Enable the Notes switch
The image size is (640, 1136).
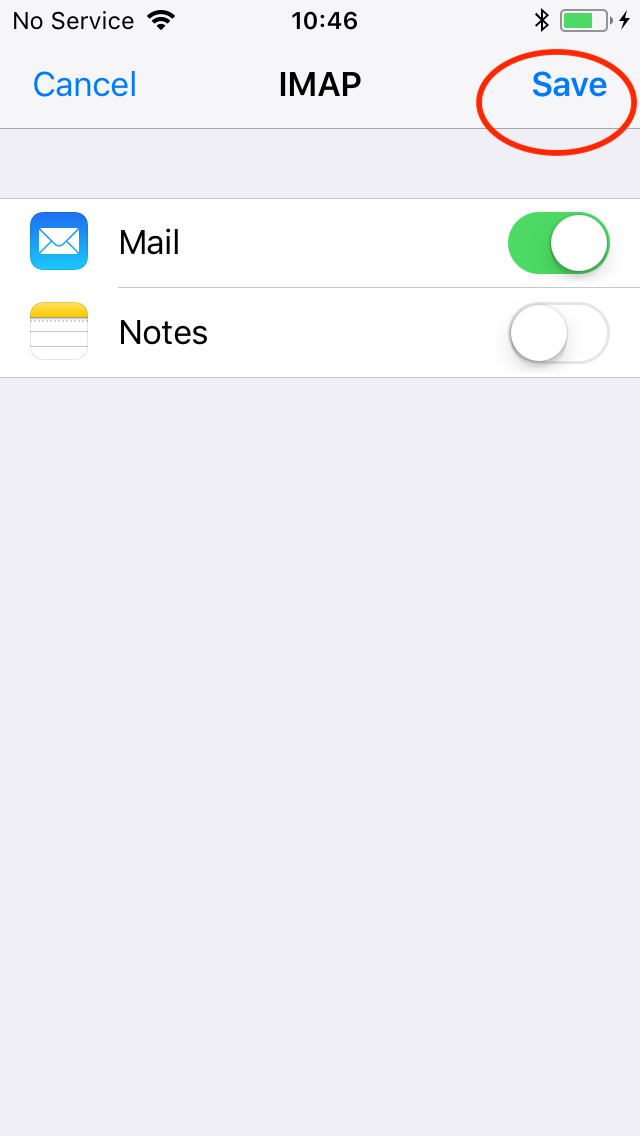(559, 333)
